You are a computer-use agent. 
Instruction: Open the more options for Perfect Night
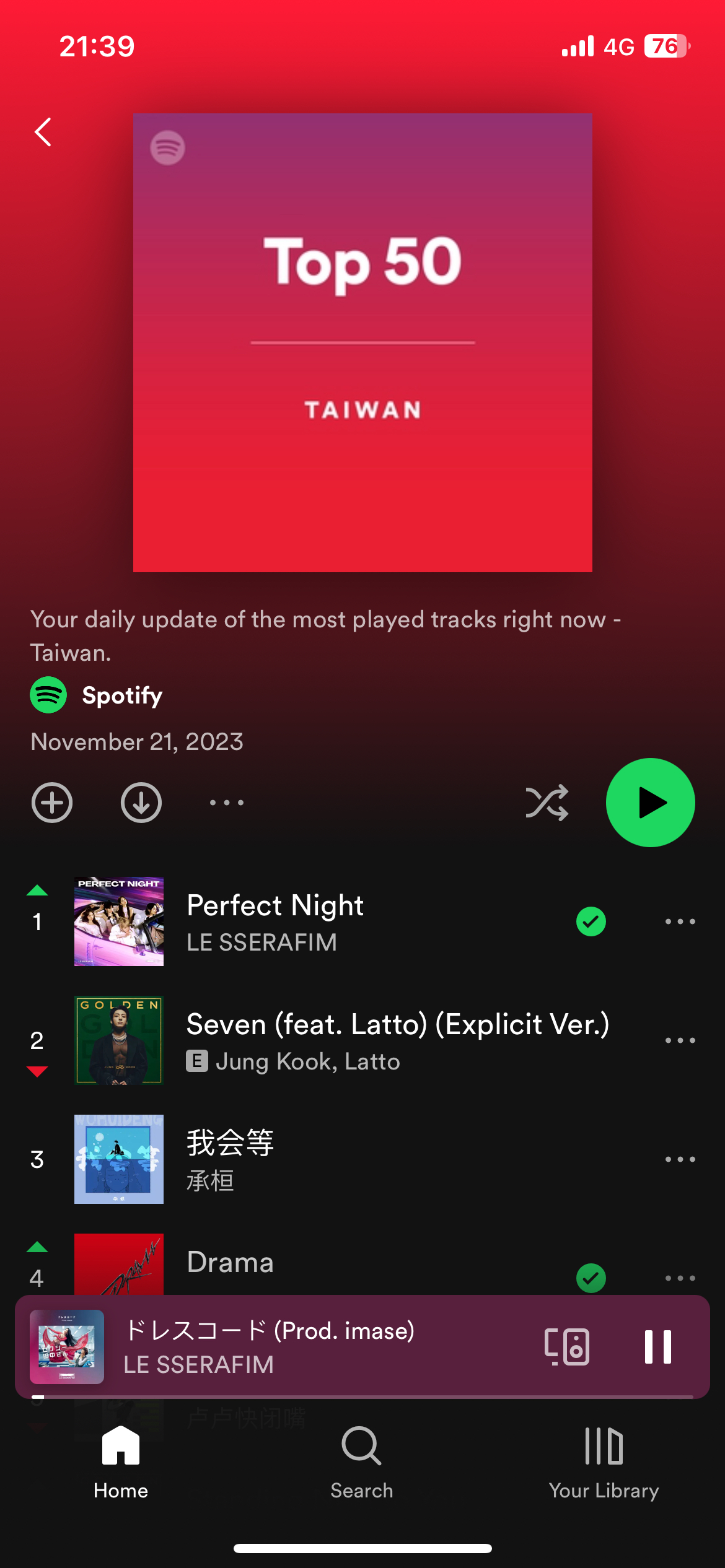click(x=680, y=921)
